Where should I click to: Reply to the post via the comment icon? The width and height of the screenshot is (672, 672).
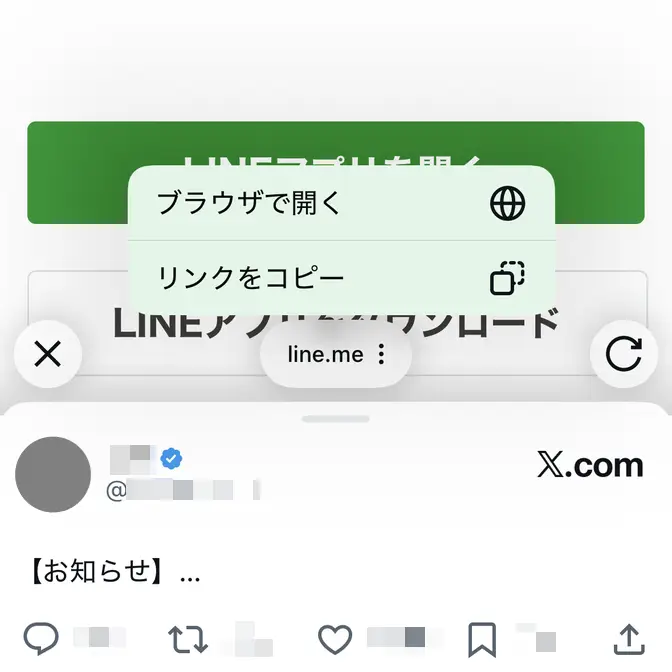41,638
